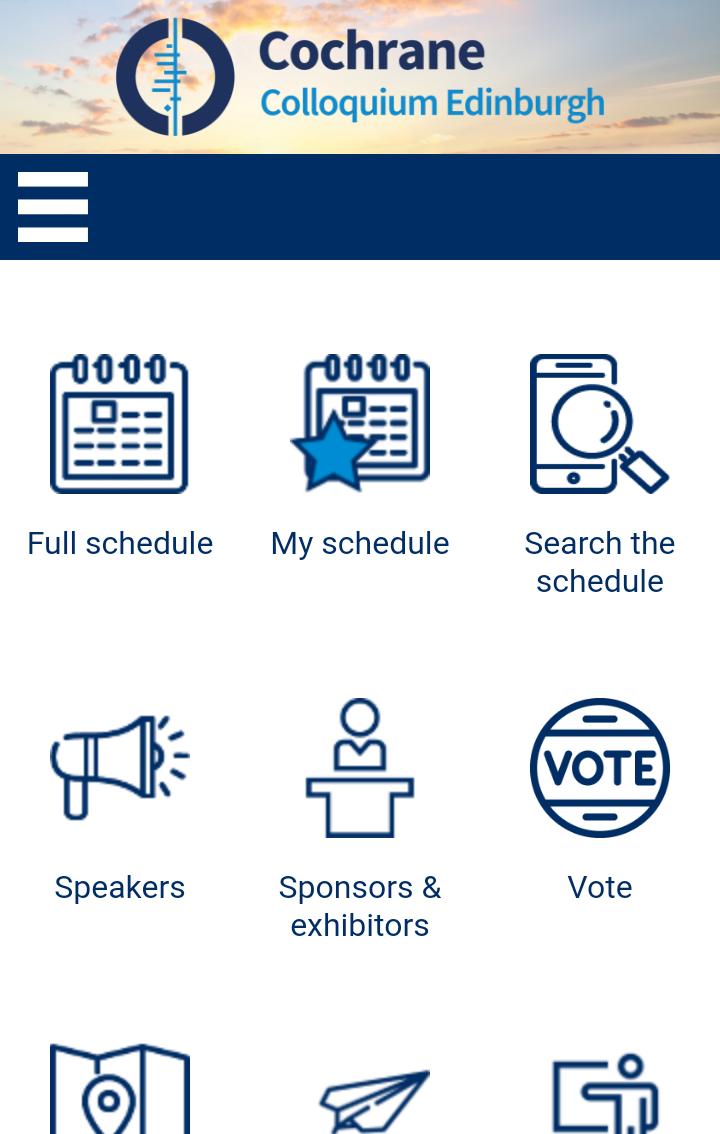Tap the Vote ballot icon
The width and height of the screenshot is (720, 1134).
pos(599,767)
